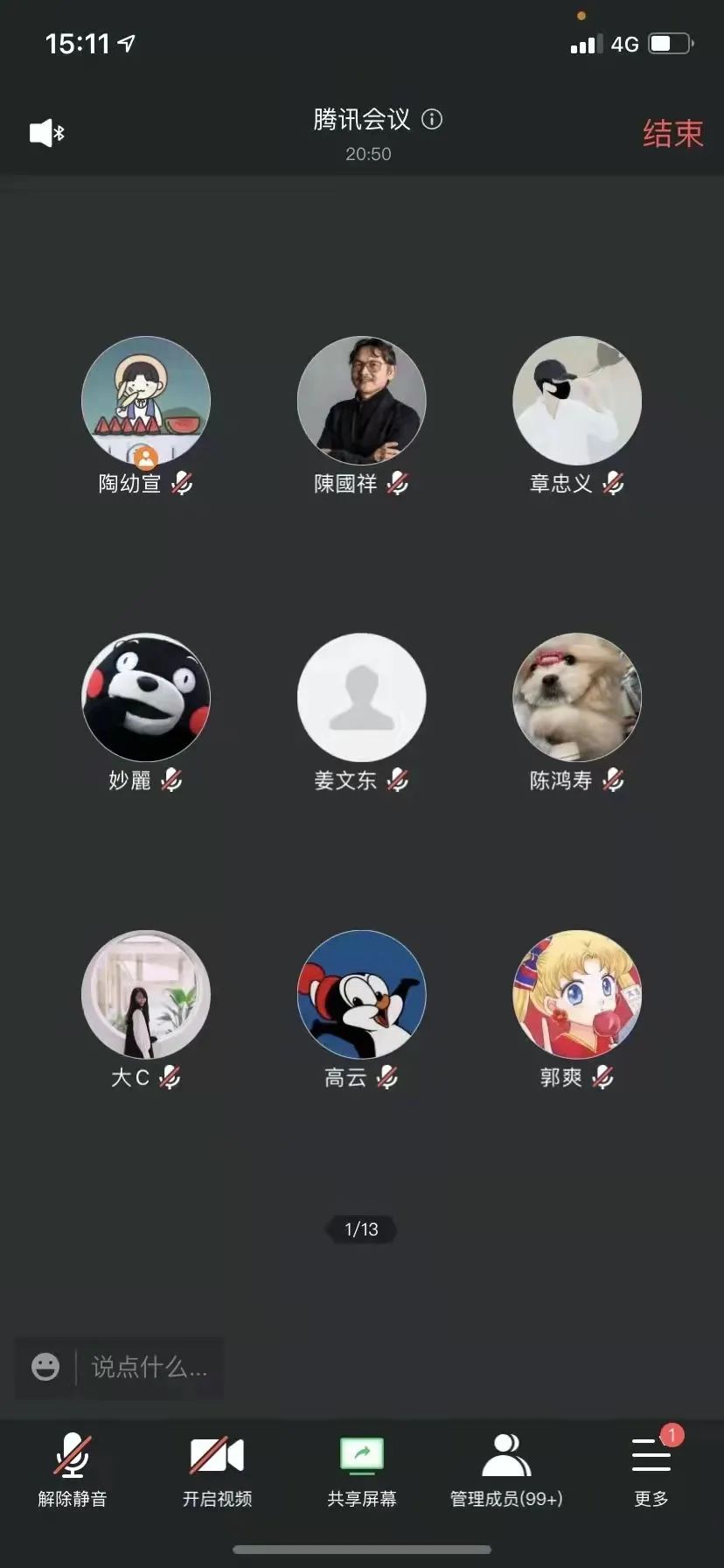This screenshot has height=1568, width=724.
Task: Turn on camera with 开启视频
Action: click(x=217, y=1472)
